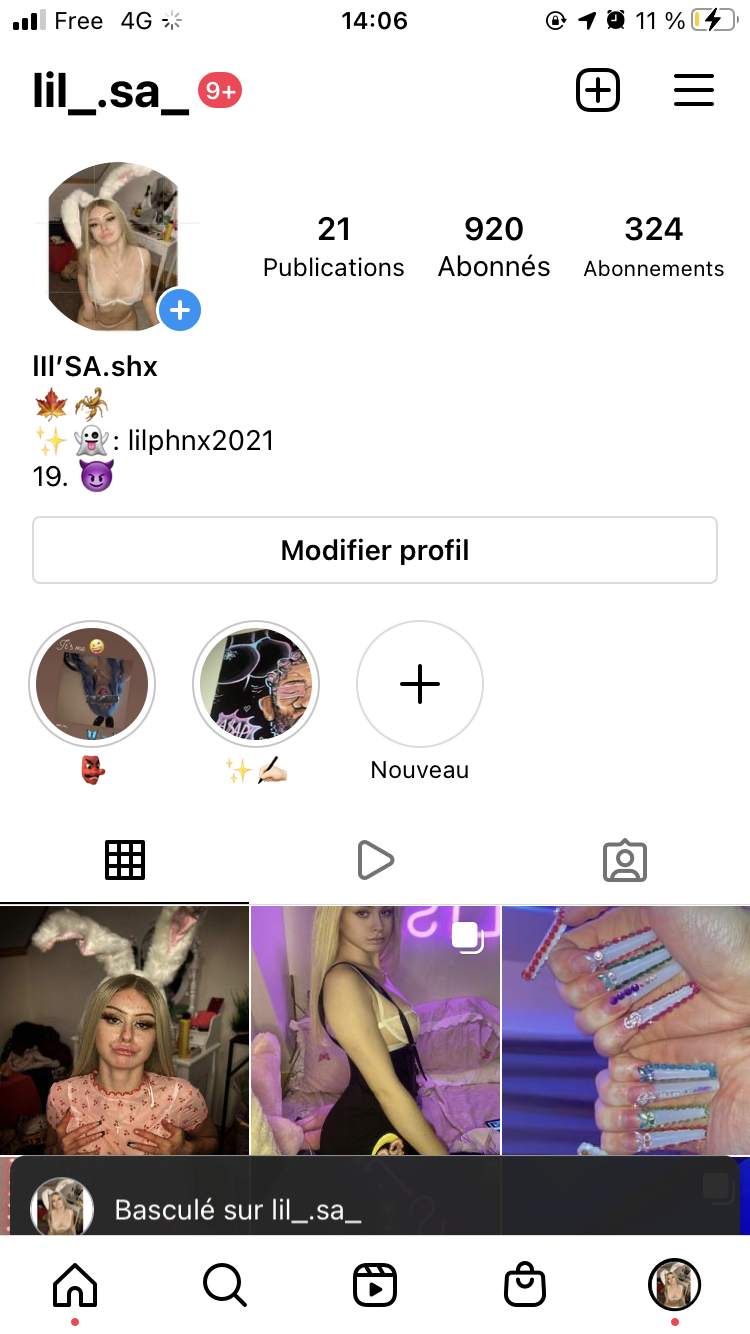
Task: Open the decorated nails post
Action: pos(626,1030)
